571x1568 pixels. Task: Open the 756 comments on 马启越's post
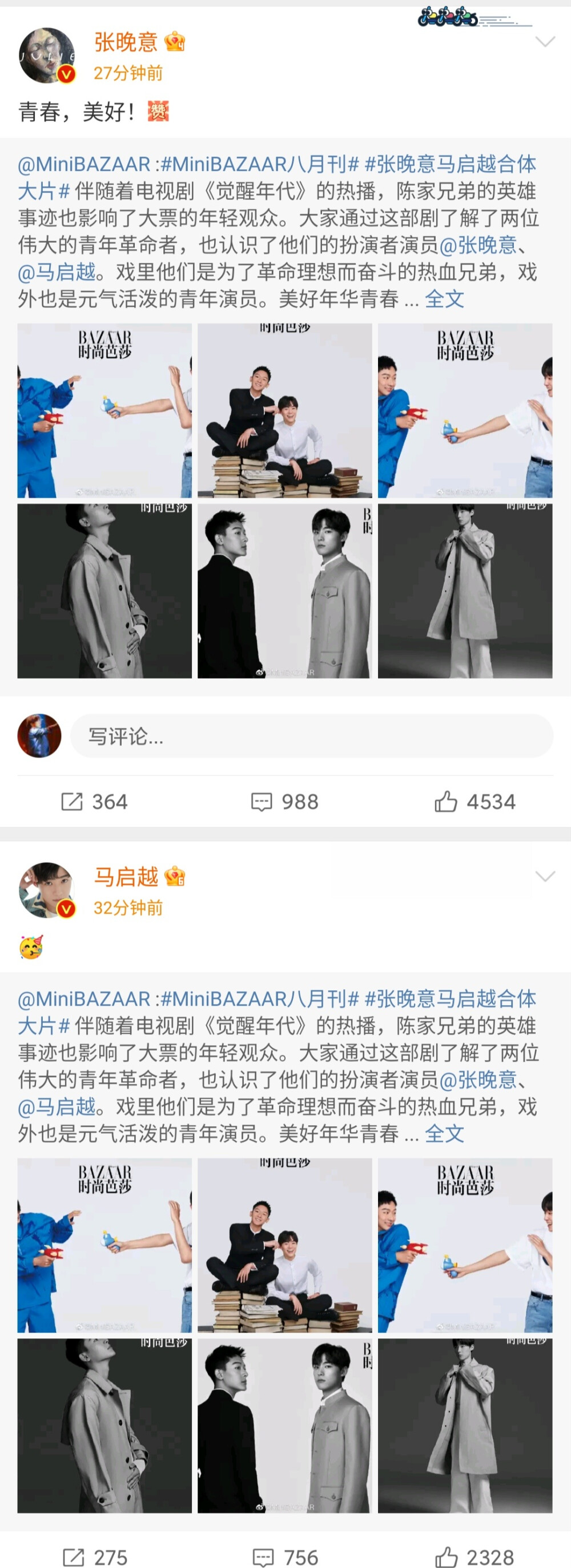(x=284, y=1558)
